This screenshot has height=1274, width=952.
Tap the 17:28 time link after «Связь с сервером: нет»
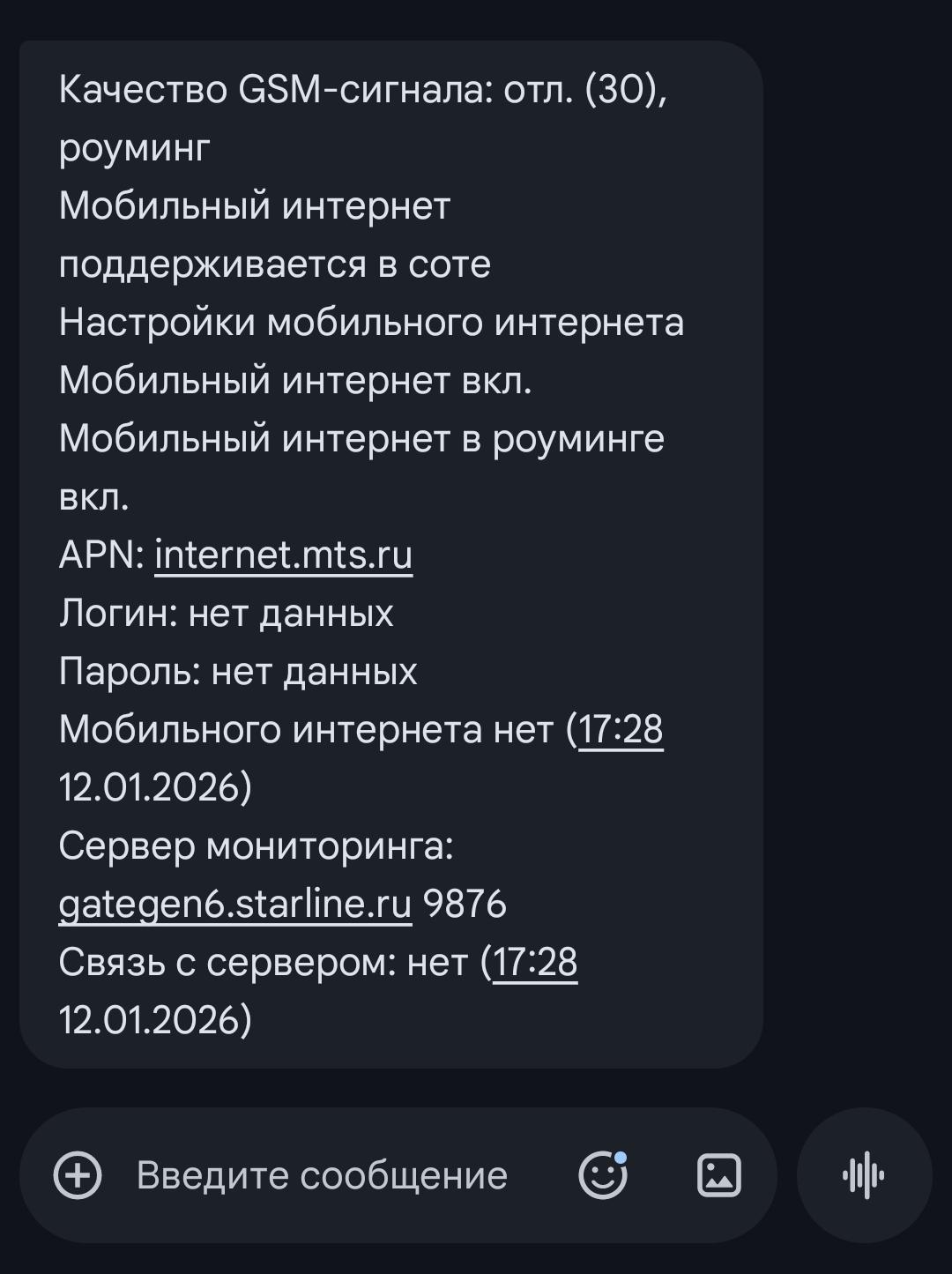click(x=535, y=963)
